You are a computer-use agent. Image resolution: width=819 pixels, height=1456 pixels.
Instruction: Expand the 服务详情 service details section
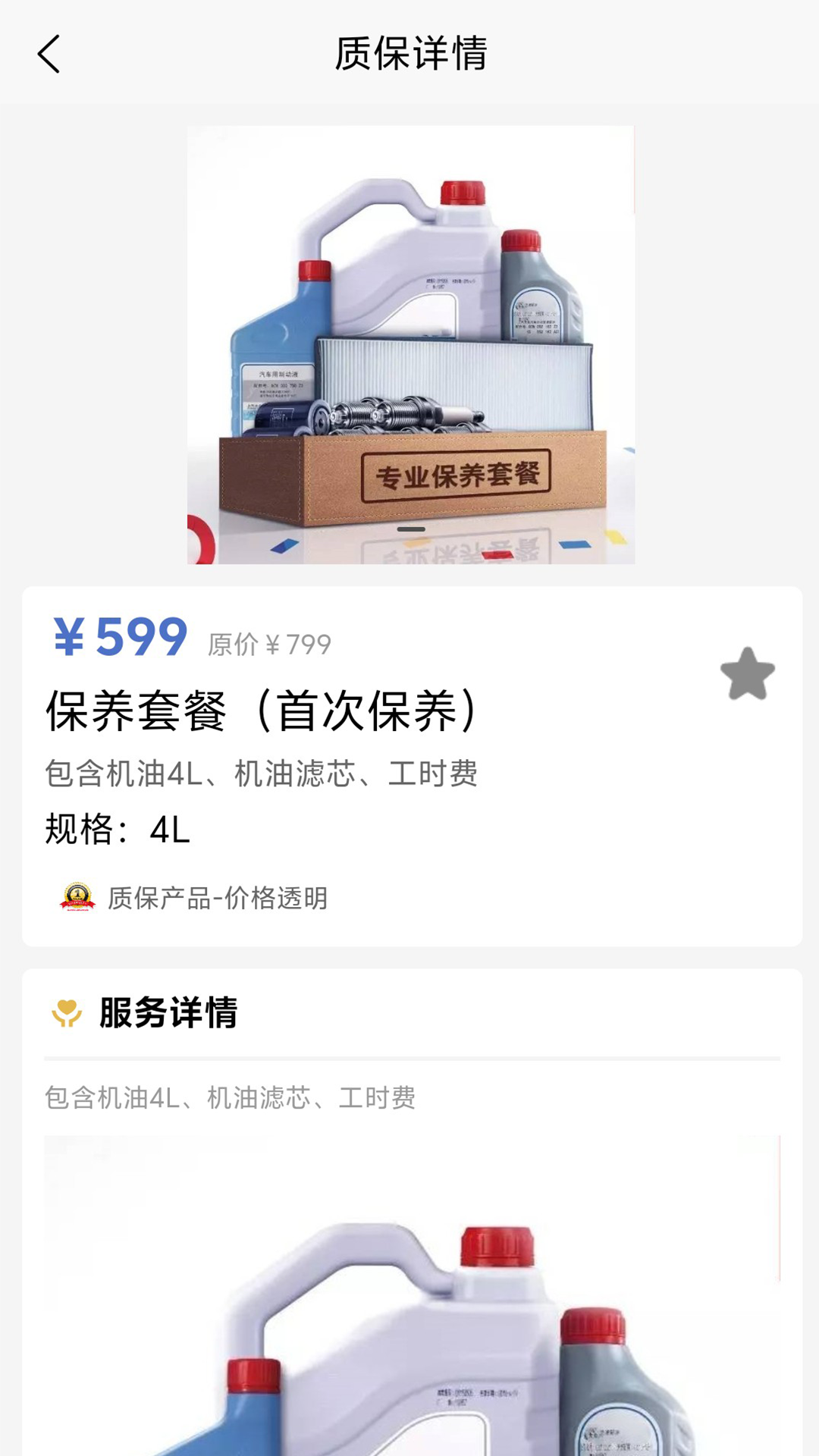(168, 1014)
